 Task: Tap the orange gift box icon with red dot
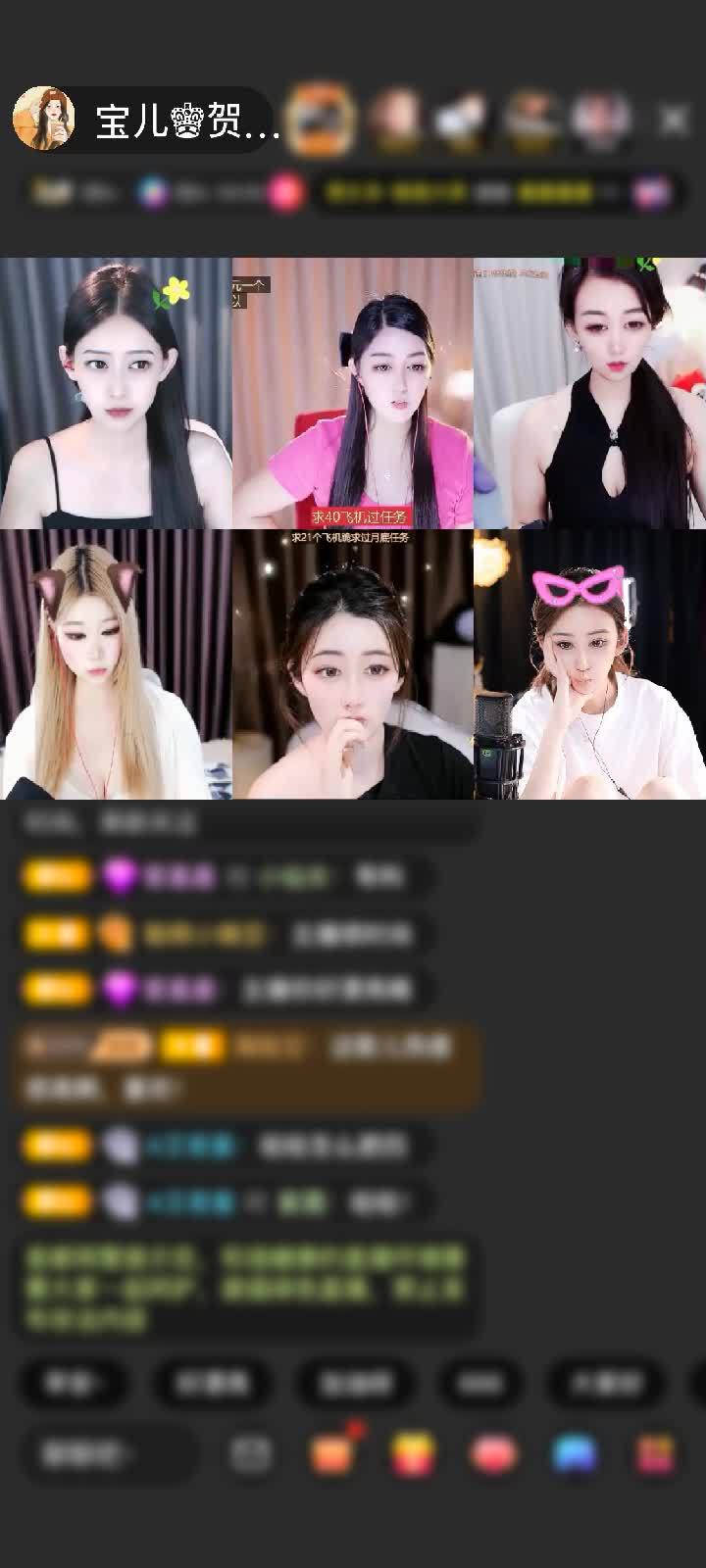click(x=333, y=1453)
